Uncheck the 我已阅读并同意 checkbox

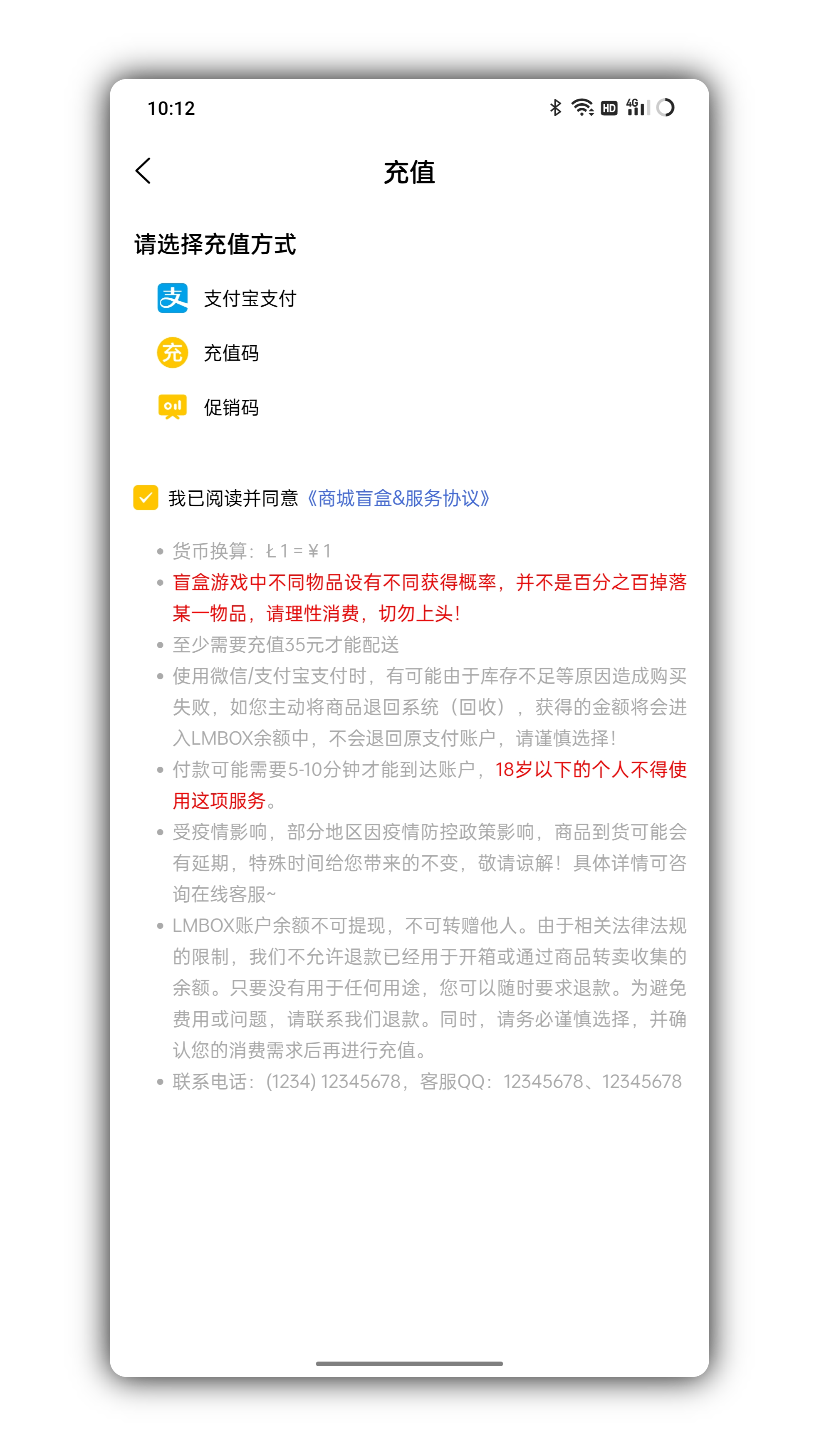[x=145, y=498]
